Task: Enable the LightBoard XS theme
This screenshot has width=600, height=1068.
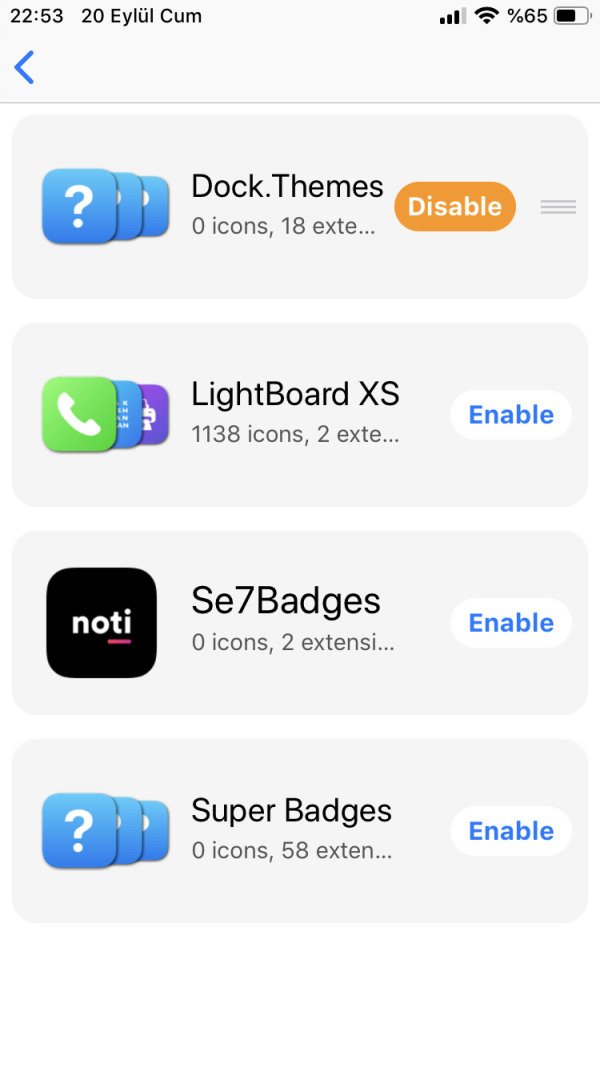Action: (511, 415)
